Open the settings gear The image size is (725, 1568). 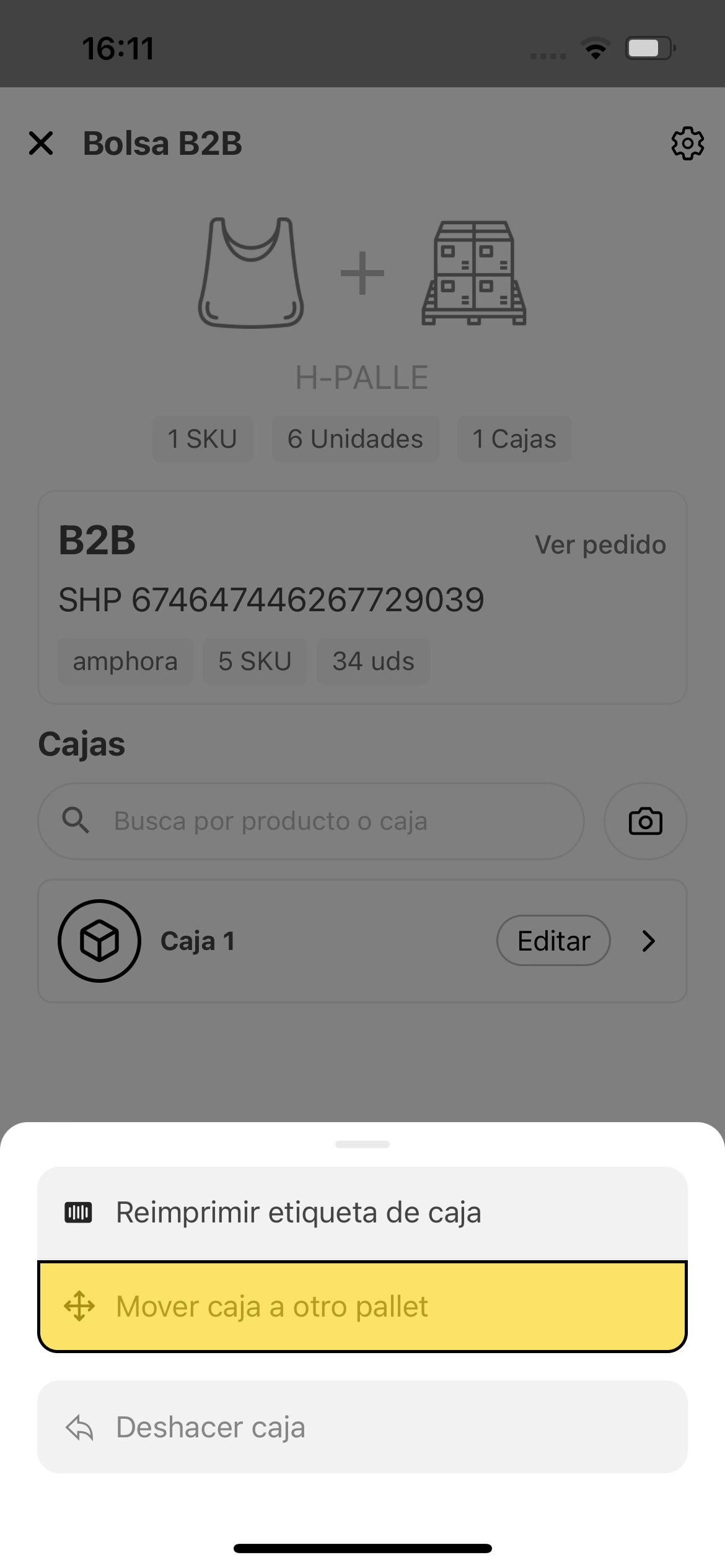coord(687,144)
